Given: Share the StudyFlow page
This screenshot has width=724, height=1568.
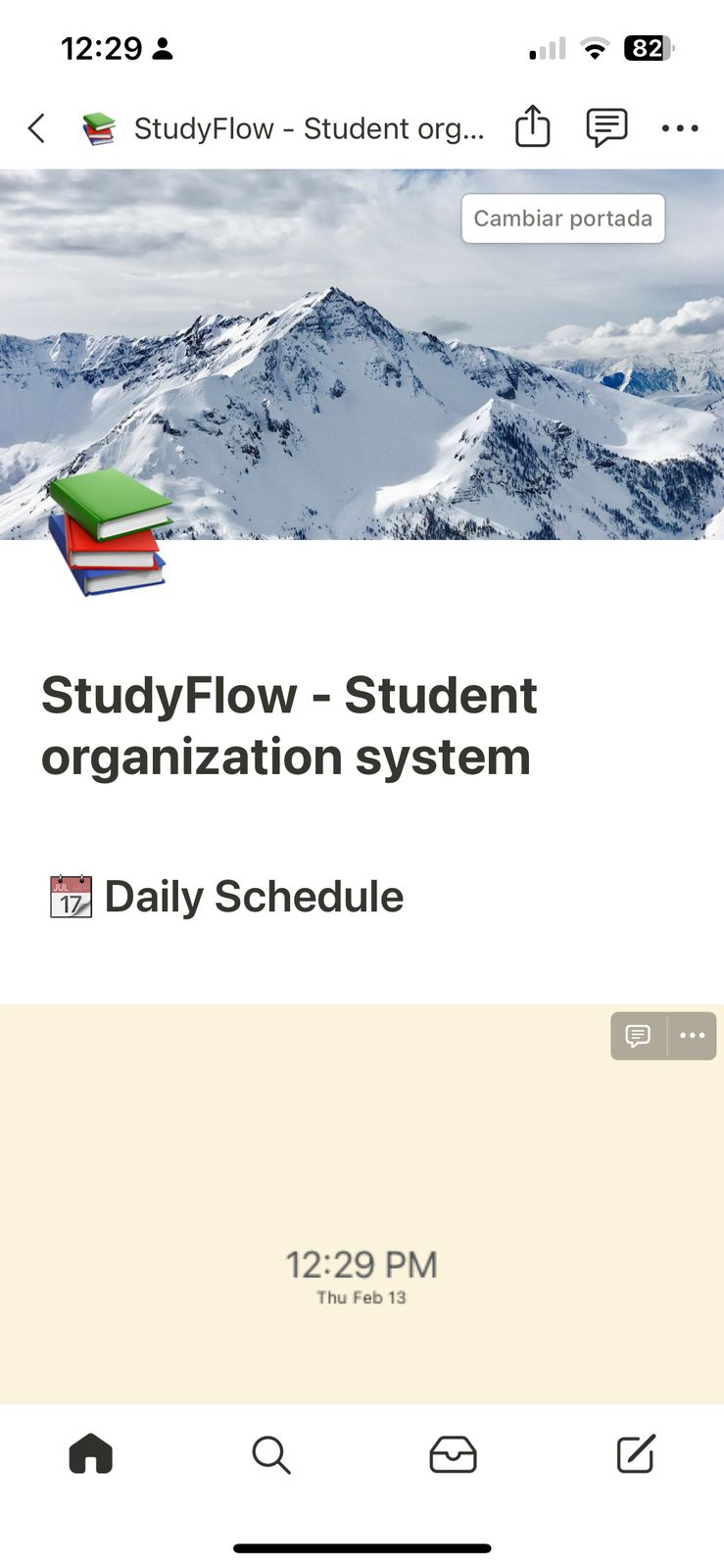Looking at the screenshot, I should [532, 127].
